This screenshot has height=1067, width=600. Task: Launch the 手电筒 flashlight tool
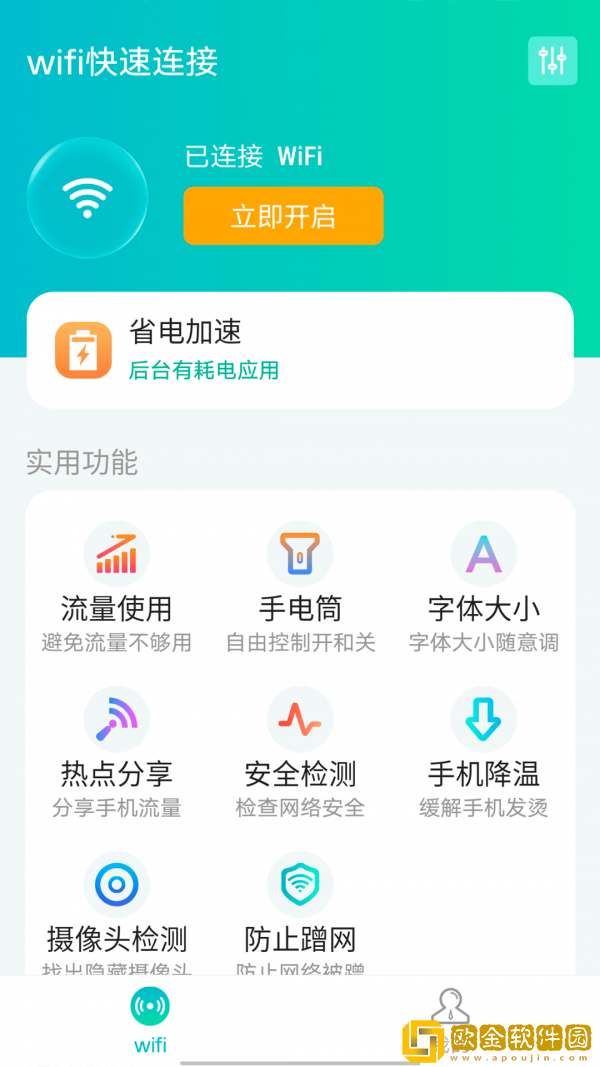(x=300, y=587)
